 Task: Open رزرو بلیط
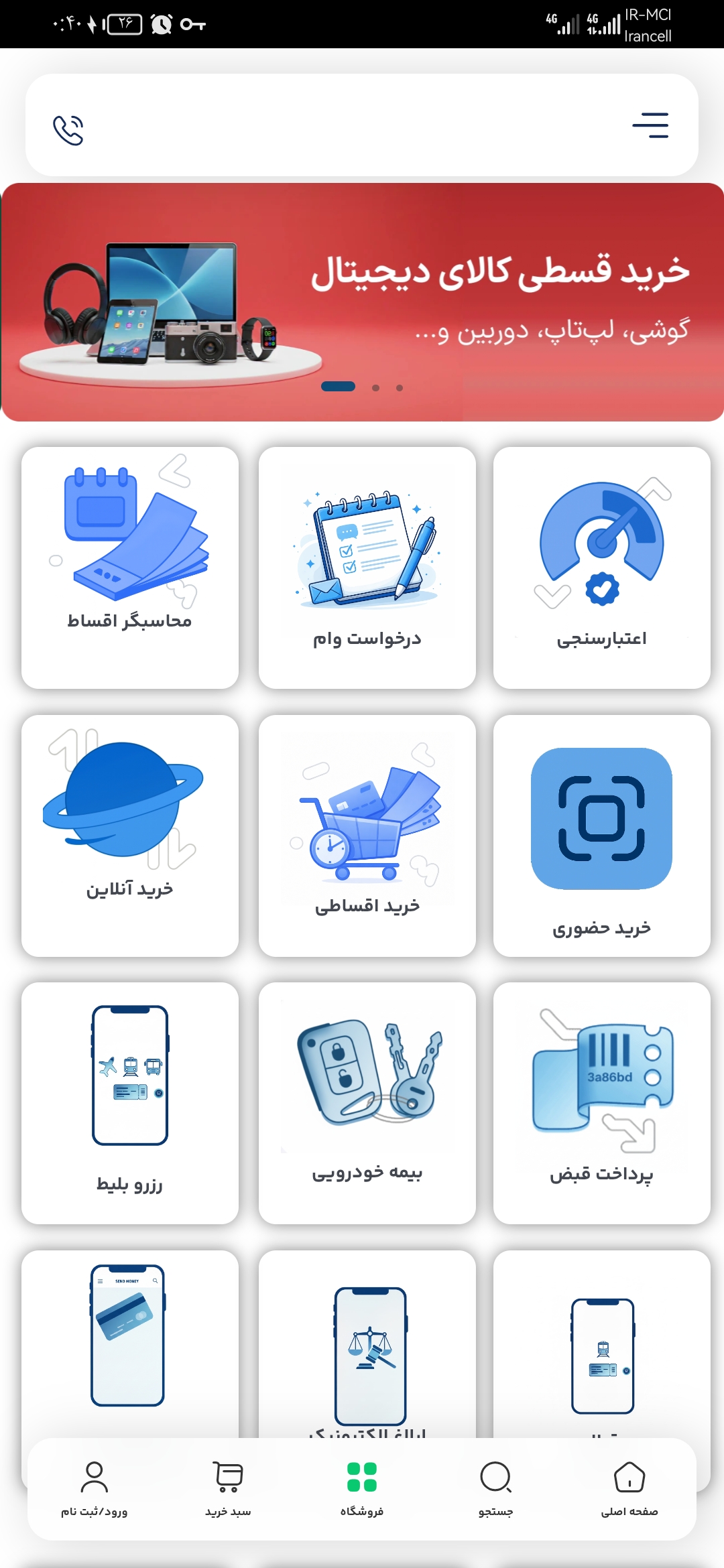[130, 1103]
